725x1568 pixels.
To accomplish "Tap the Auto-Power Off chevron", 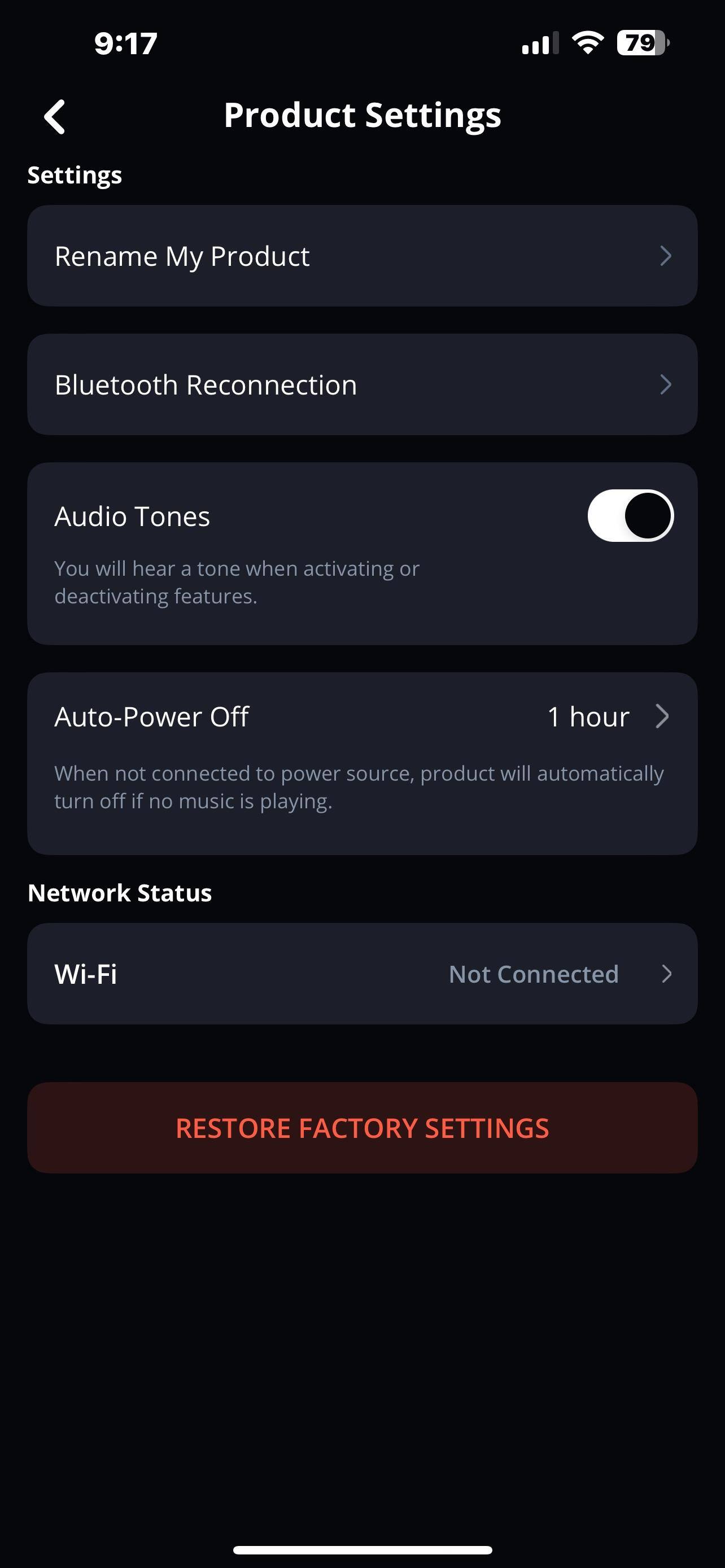I will pos(663,716).
